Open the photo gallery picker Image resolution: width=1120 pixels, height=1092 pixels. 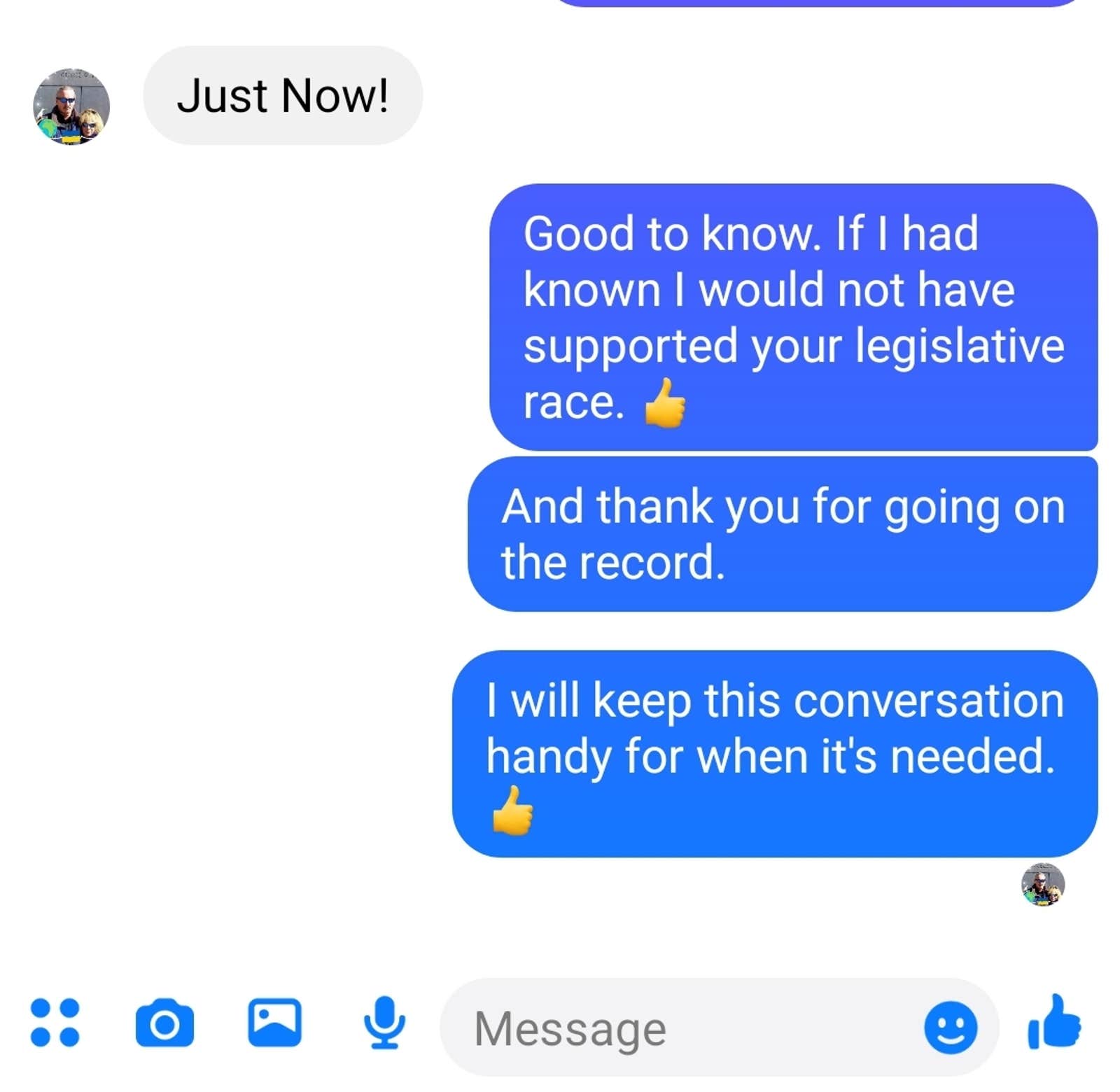(274, 1022)
